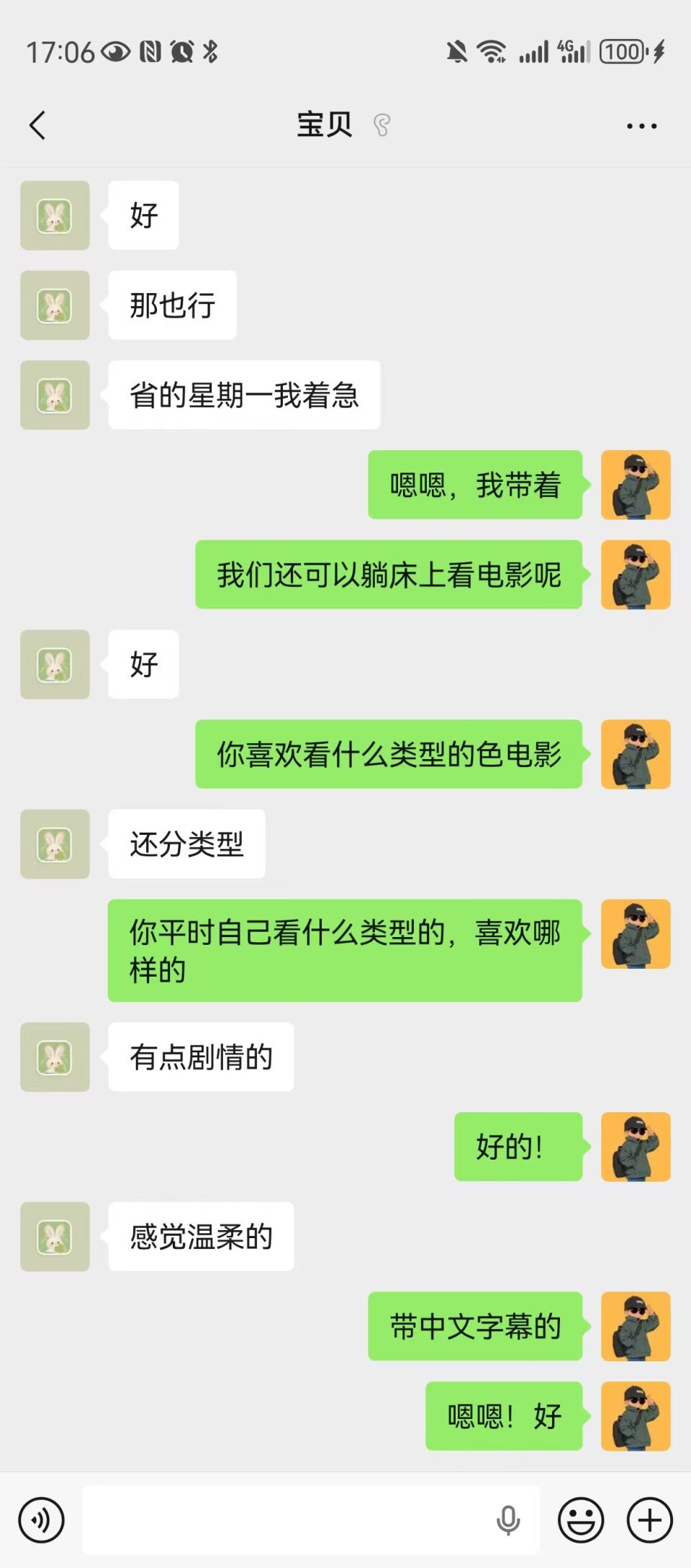
Task: Open rabbit avatar beside 那也行
Action: (x=55, y=305)
